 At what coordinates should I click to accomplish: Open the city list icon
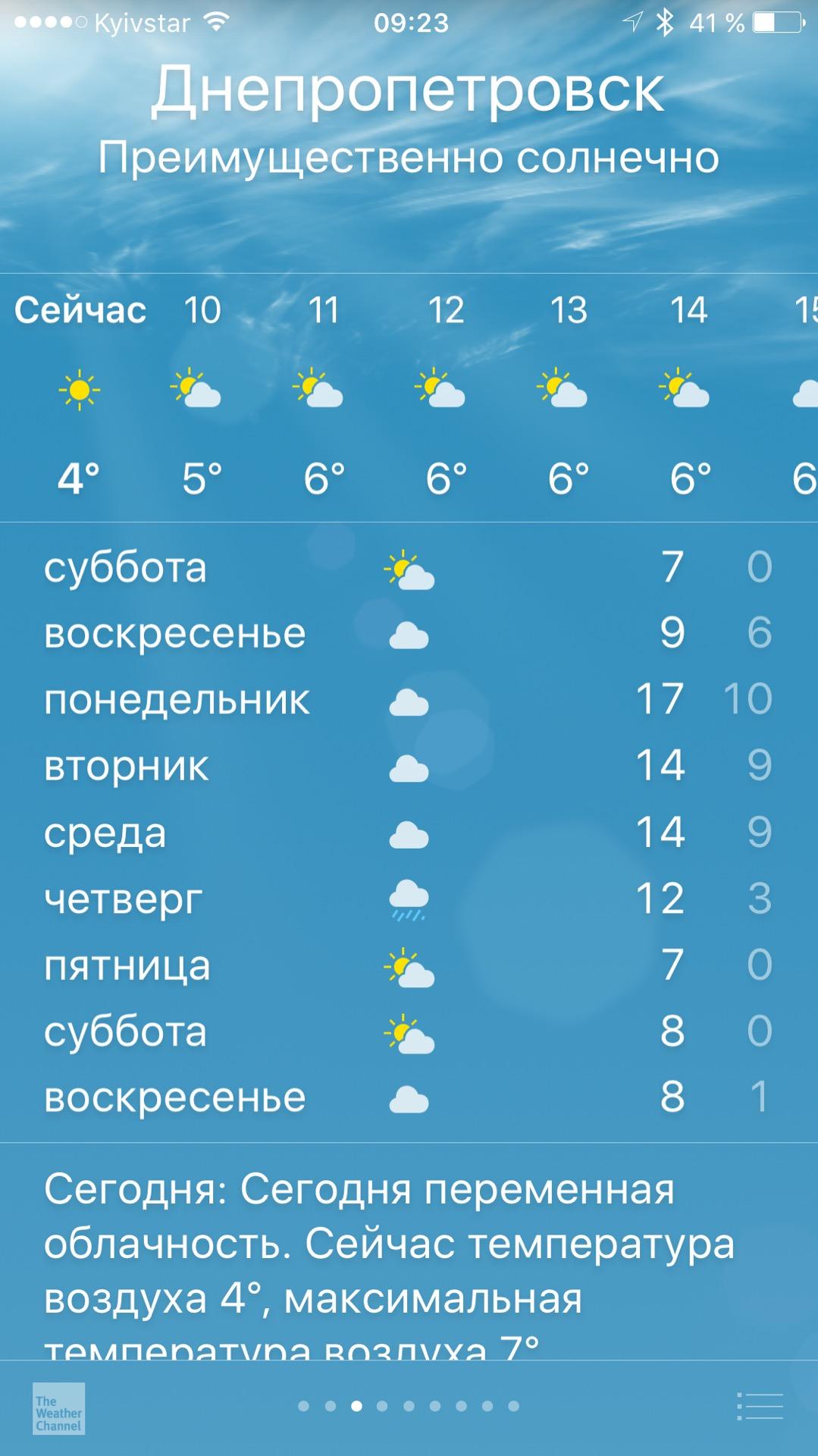point(760,1406)
